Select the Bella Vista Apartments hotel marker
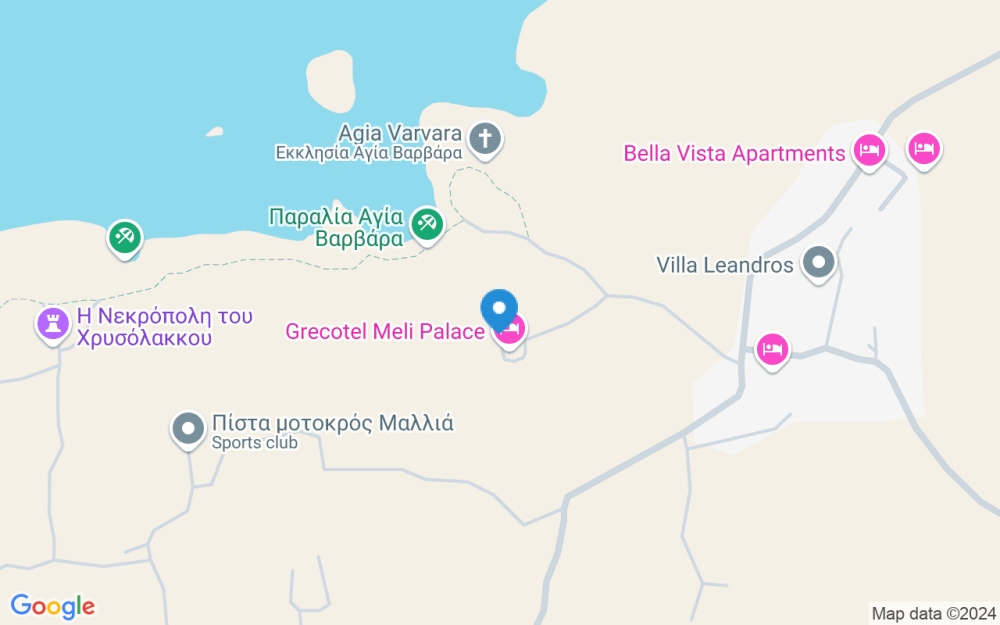This screenshot has width=1000, height=625. (x=869, y=151)
